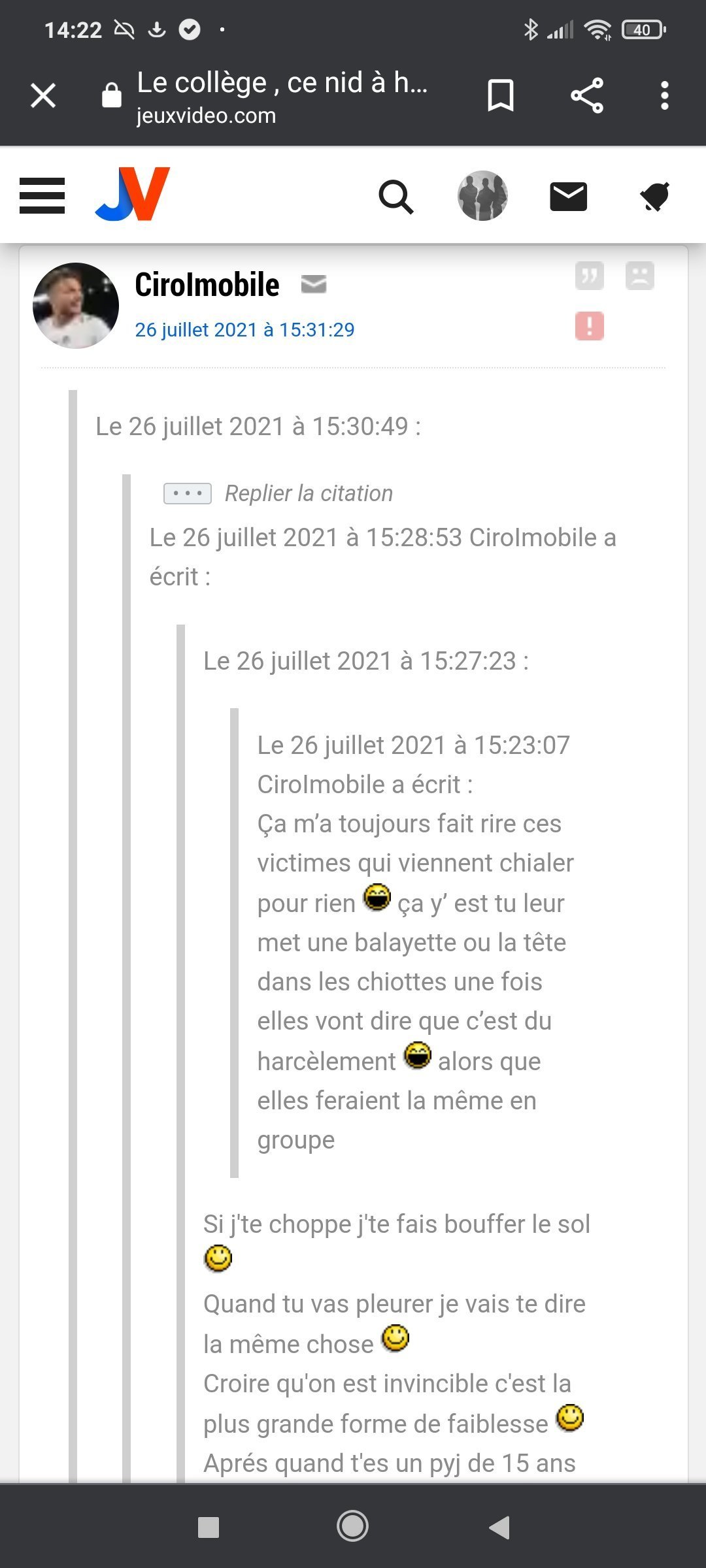Viewport: 706px width, 1568px height.
Task: Share this page link
Action: click(587, 95)
